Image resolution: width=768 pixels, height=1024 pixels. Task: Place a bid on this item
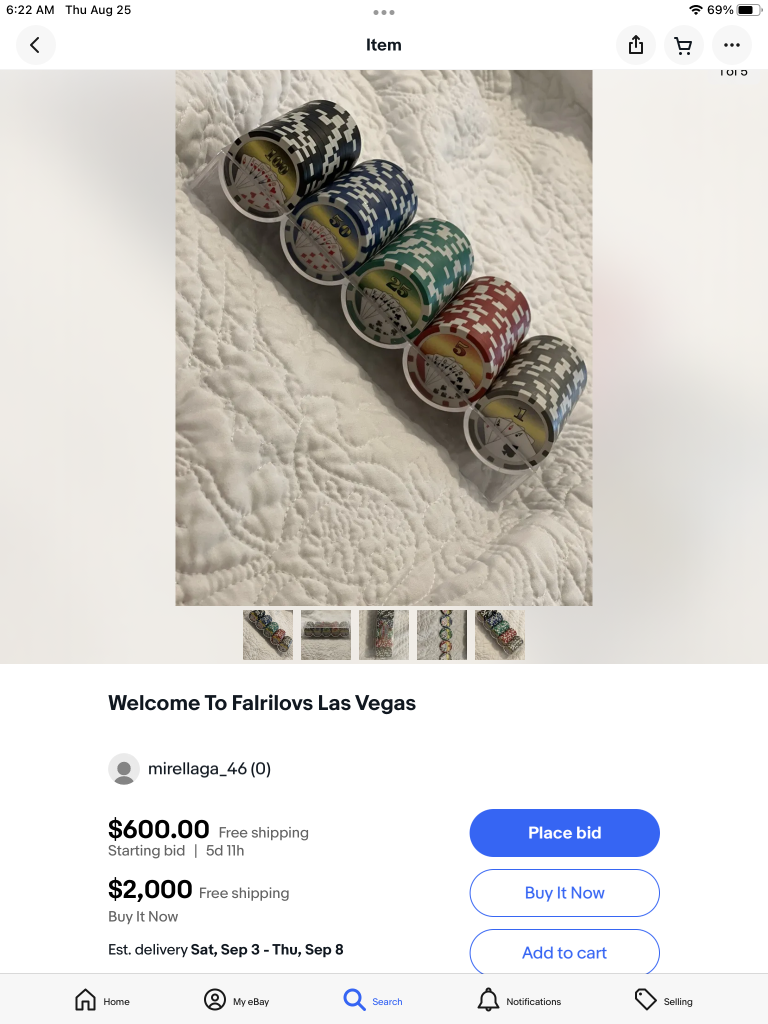coord(564,833)
